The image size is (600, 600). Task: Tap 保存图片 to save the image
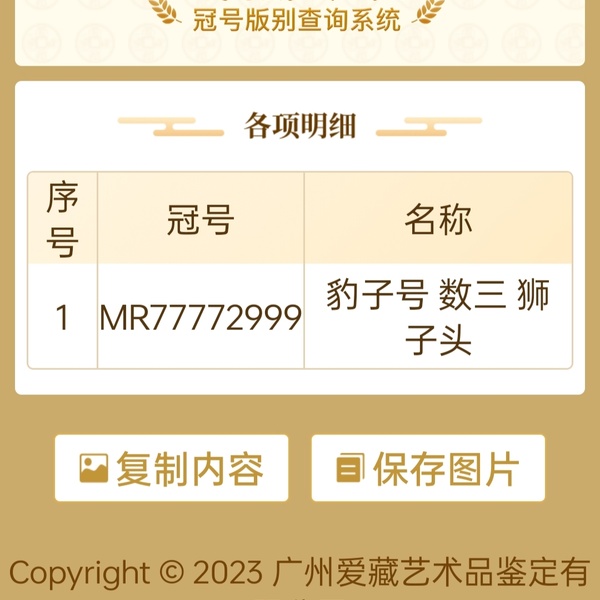pos(428,468)
